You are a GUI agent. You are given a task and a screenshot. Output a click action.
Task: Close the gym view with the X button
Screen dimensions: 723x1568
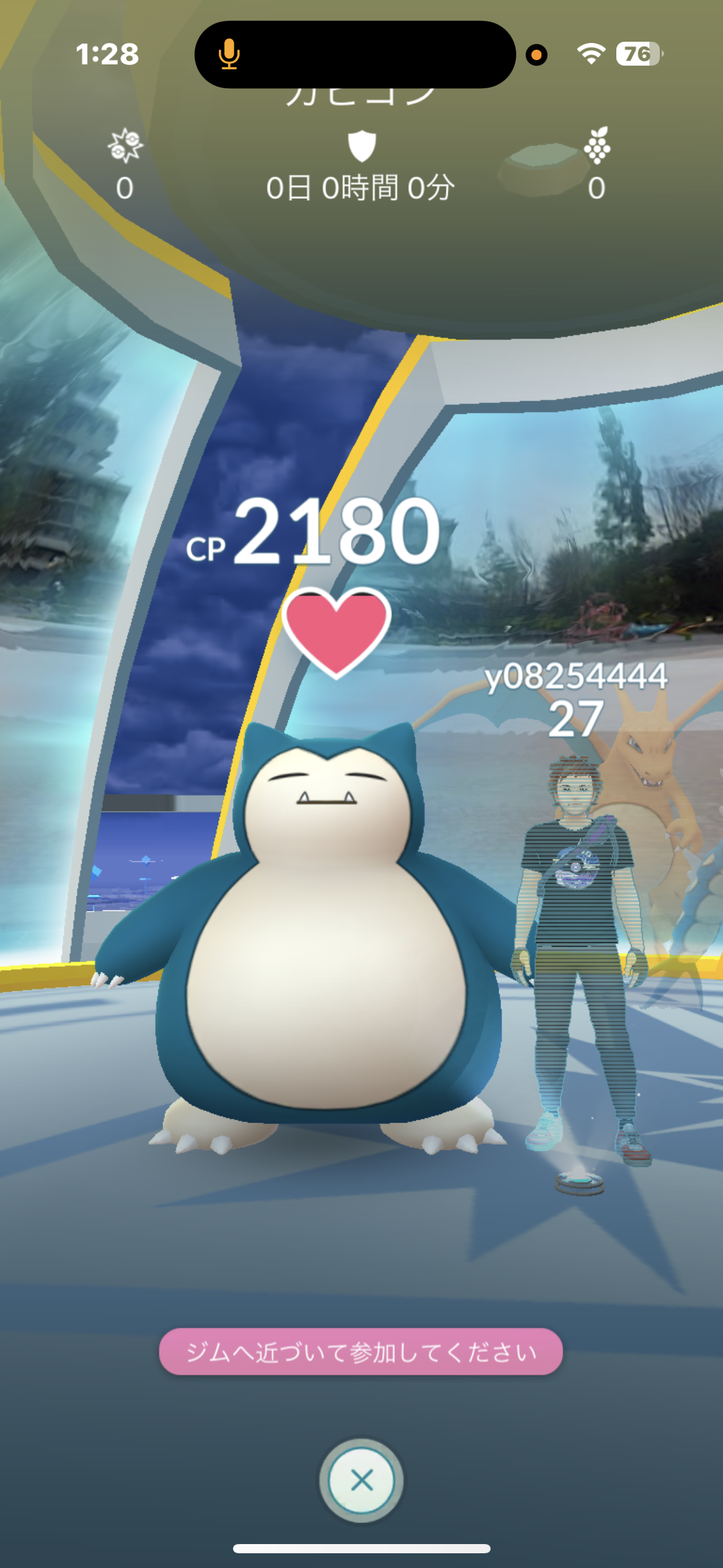pos(361,1480)
